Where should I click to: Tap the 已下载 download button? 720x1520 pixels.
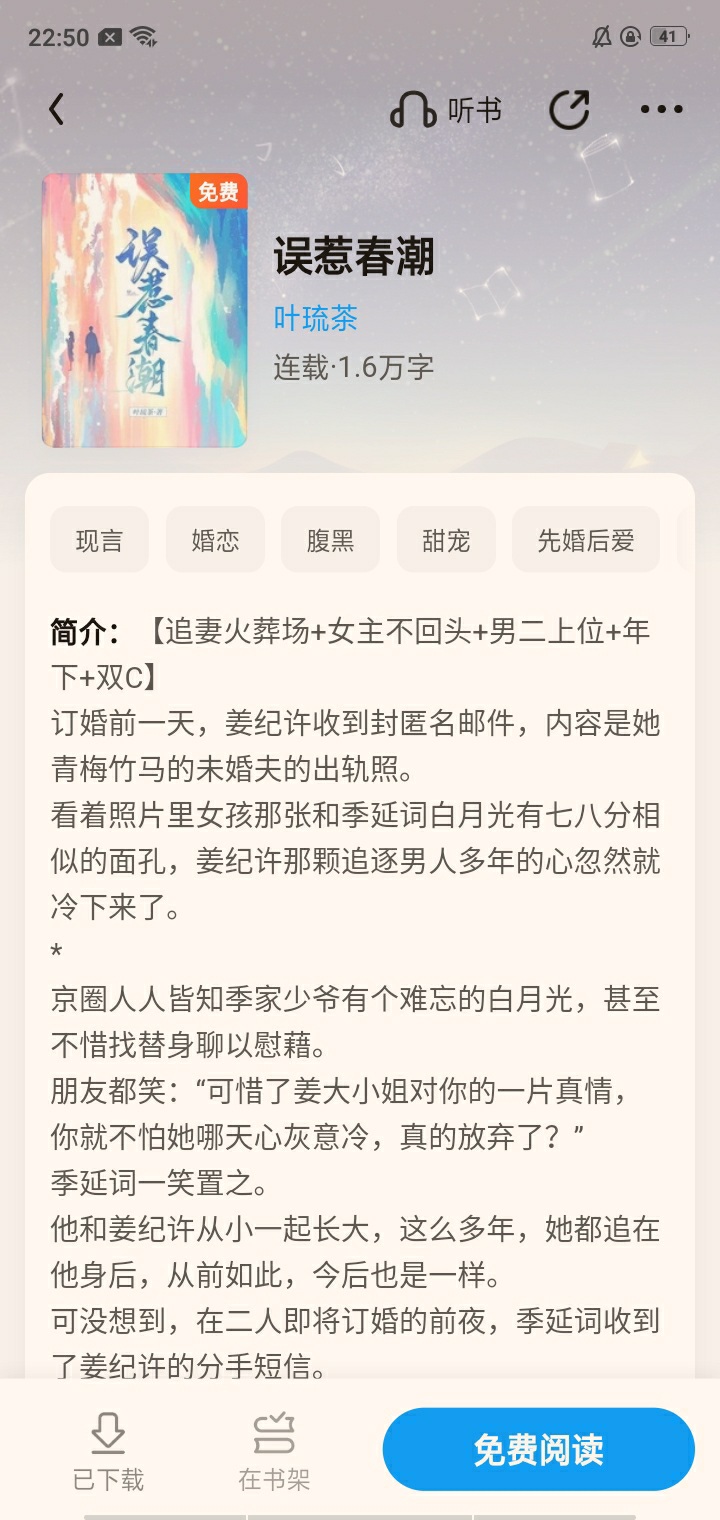(x=108, y=1451)
